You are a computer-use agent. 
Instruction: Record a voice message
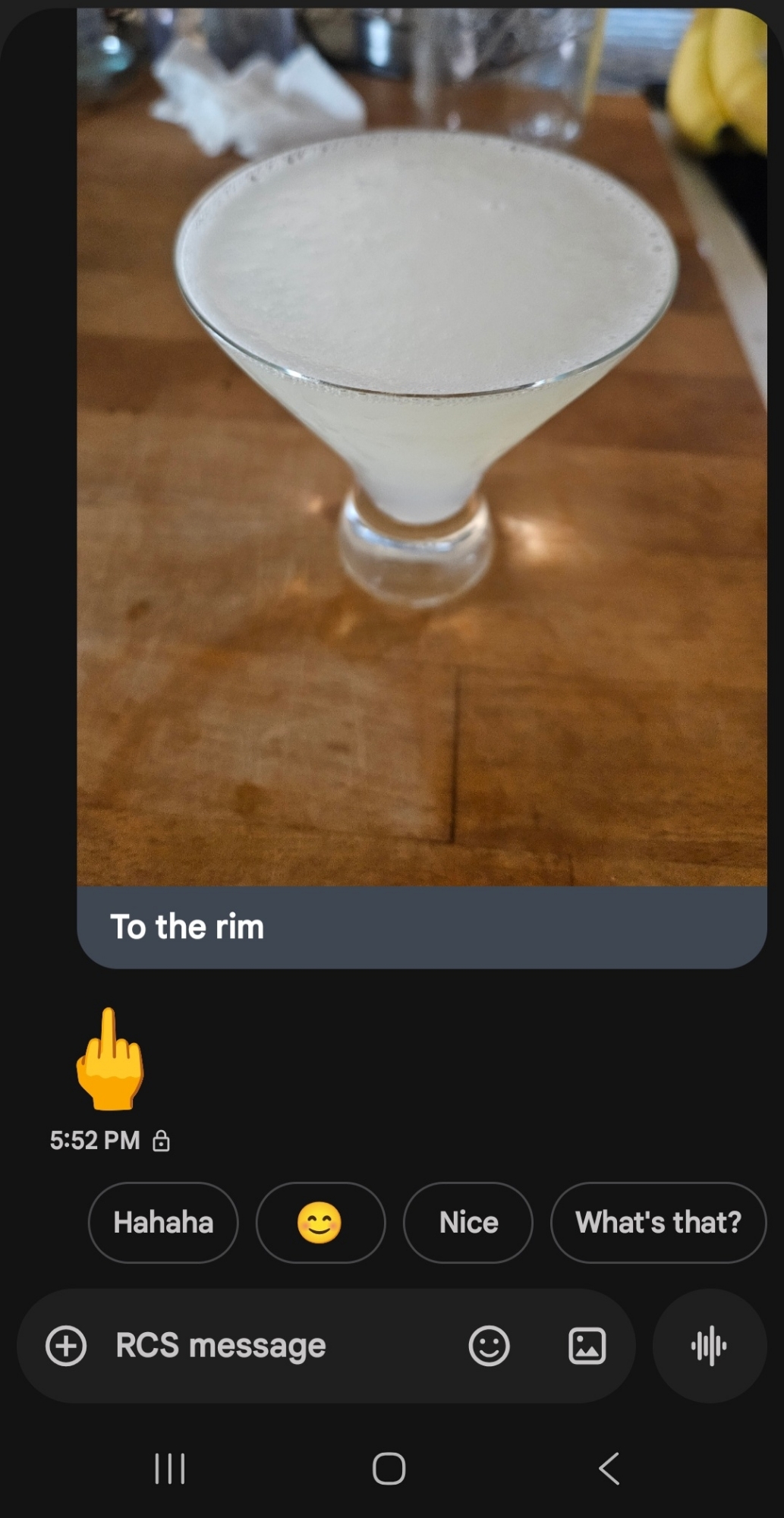coord(709,1346)
